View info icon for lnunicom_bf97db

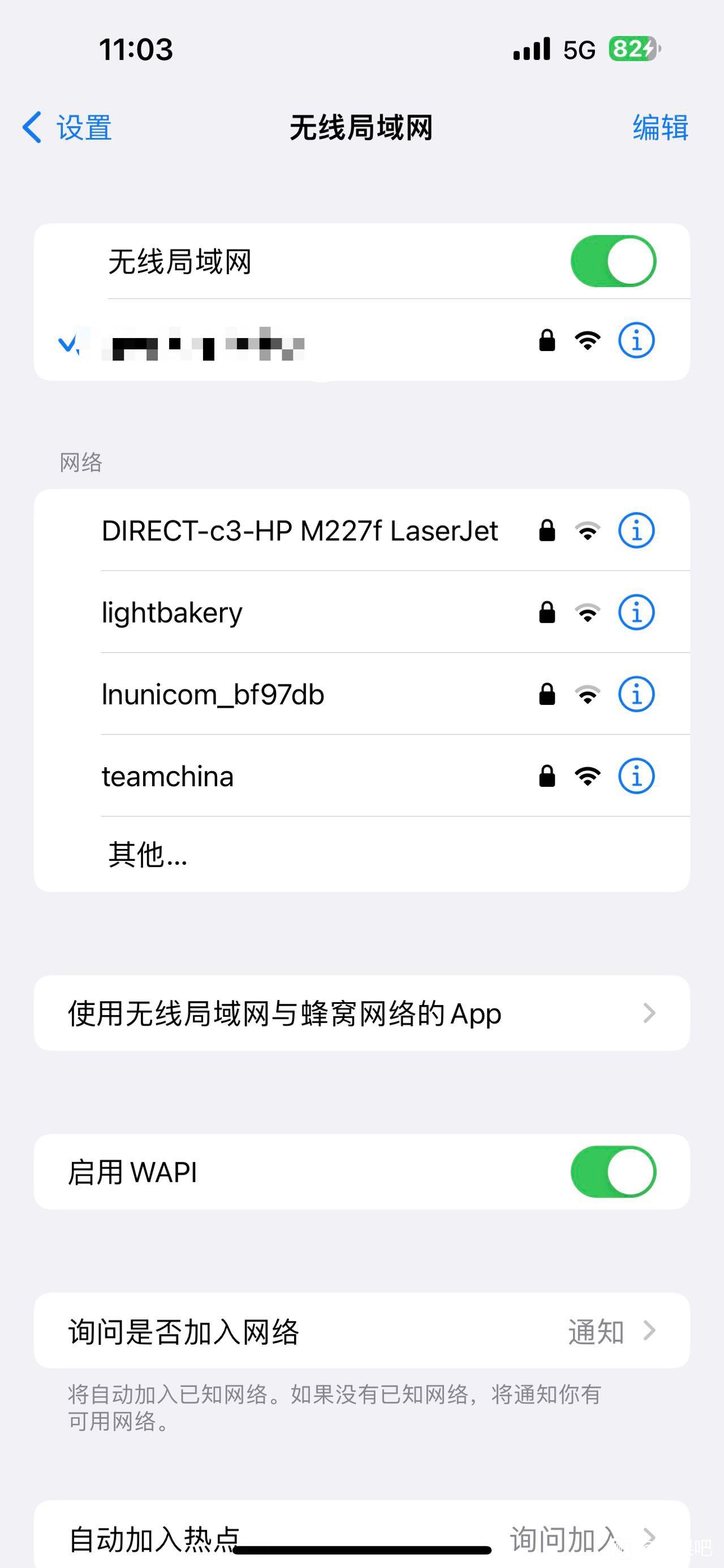pos(636,694)
